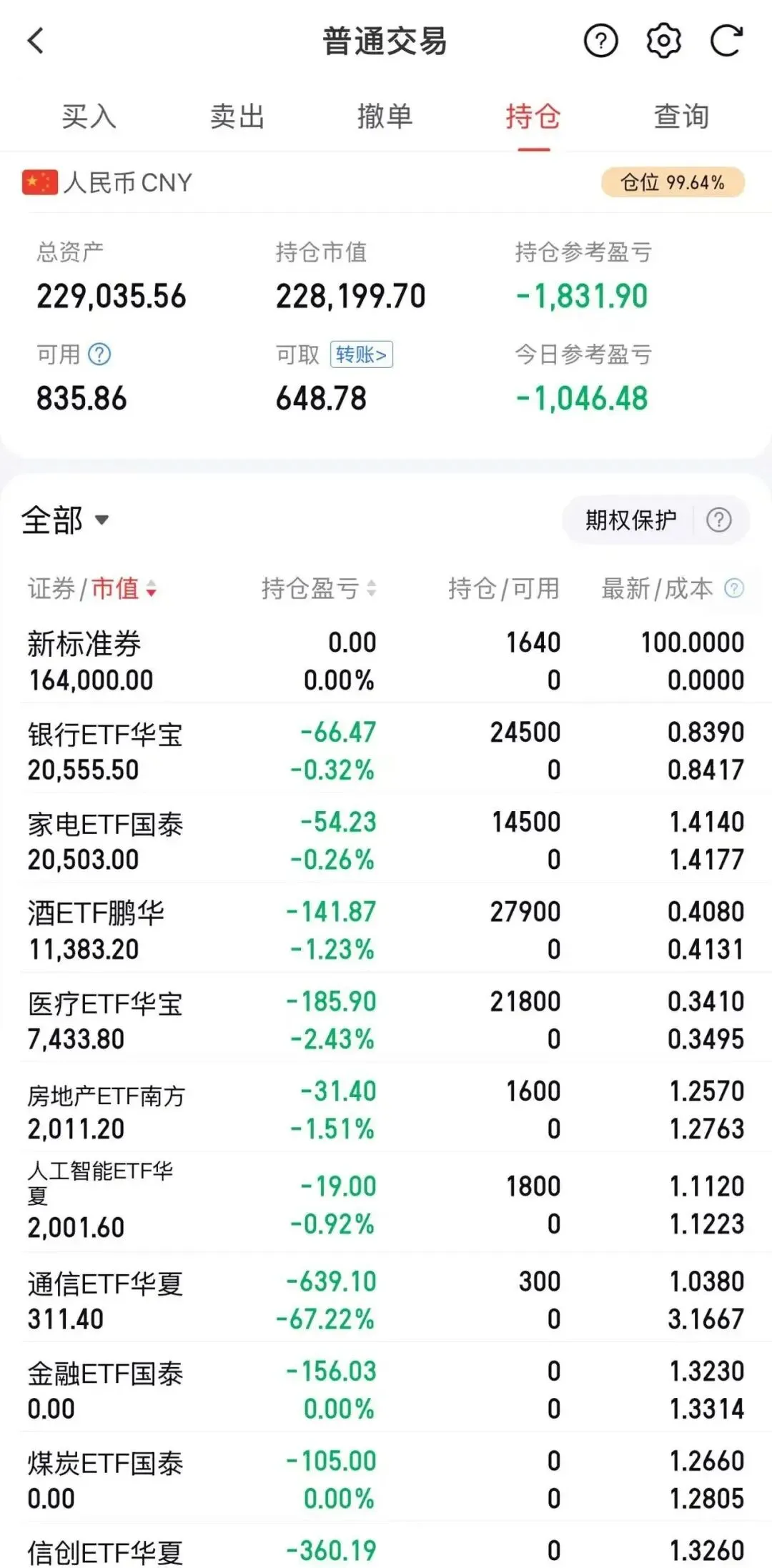Refresh the holdings data
The height and width of the screenshot is (1568, 772).
(x=726, y=41)
